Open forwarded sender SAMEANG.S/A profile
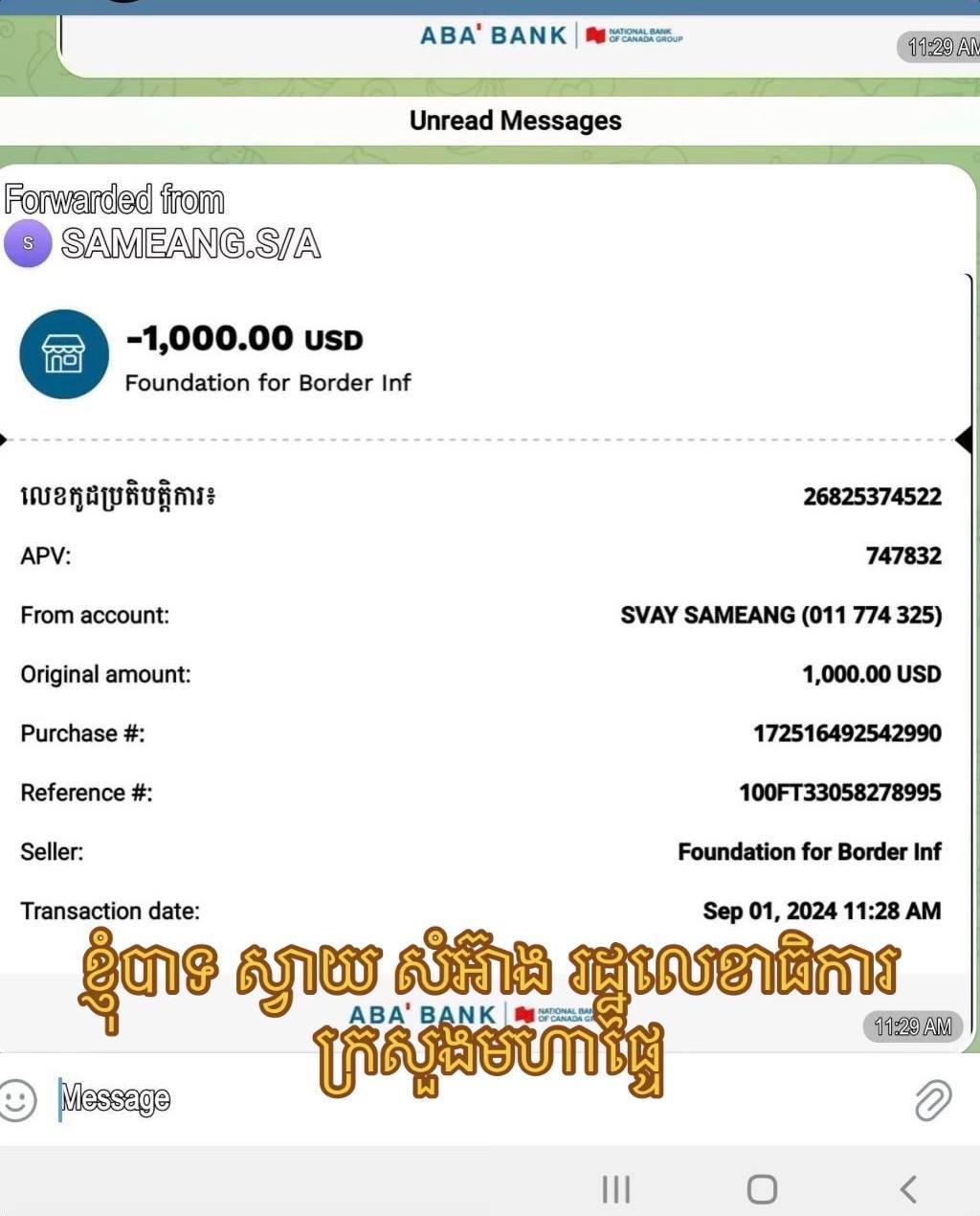This screenshot has width=980, height=1216. (x=189, y=243)
